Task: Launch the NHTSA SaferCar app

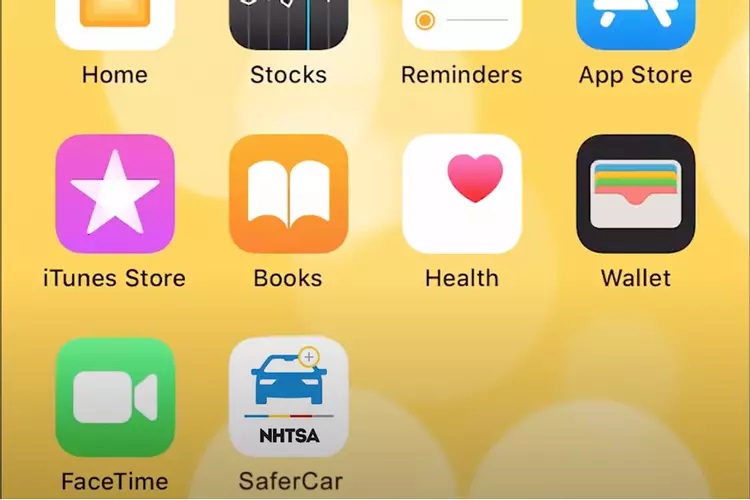Action: pyautogui.click(x=288, y=397)
